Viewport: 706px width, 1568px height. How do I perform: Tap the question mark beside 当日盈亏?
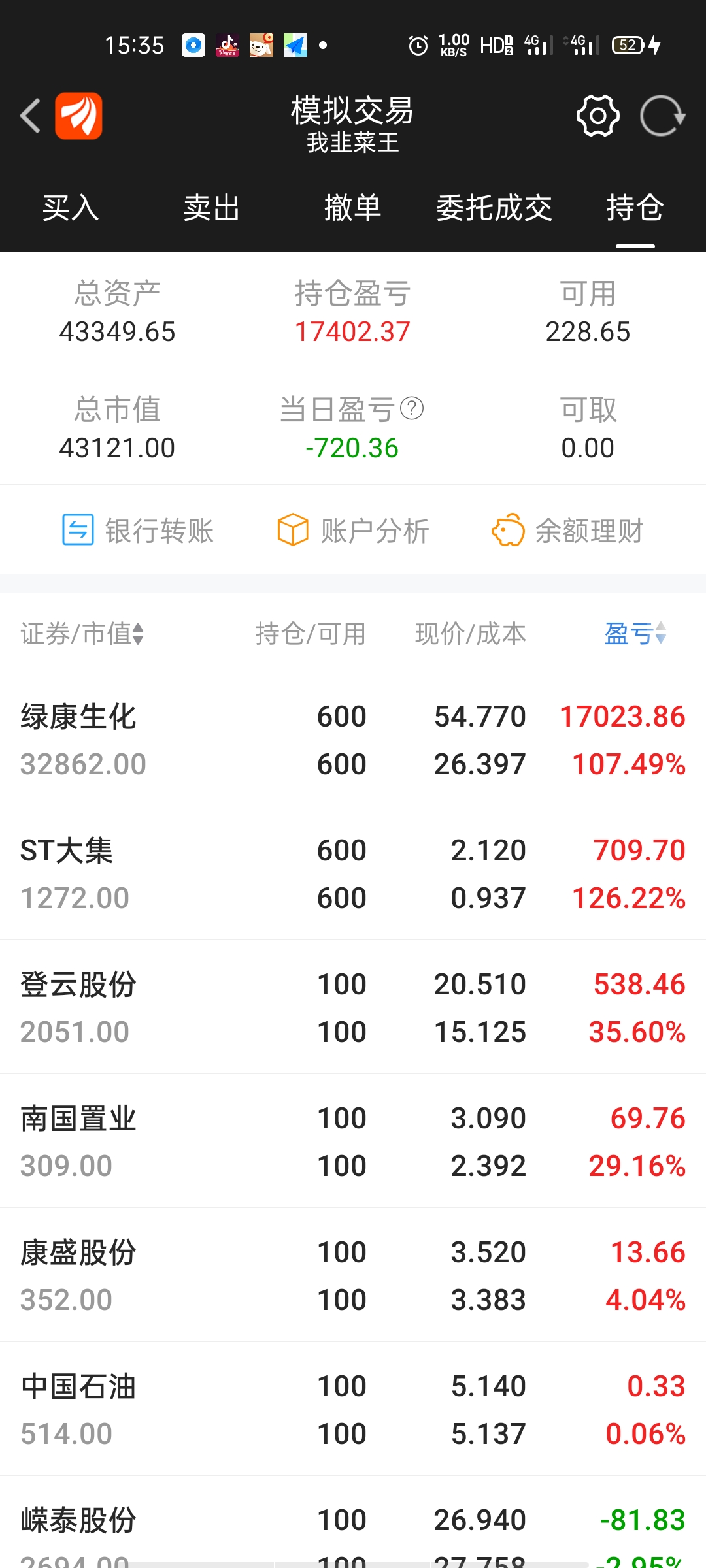412,408
